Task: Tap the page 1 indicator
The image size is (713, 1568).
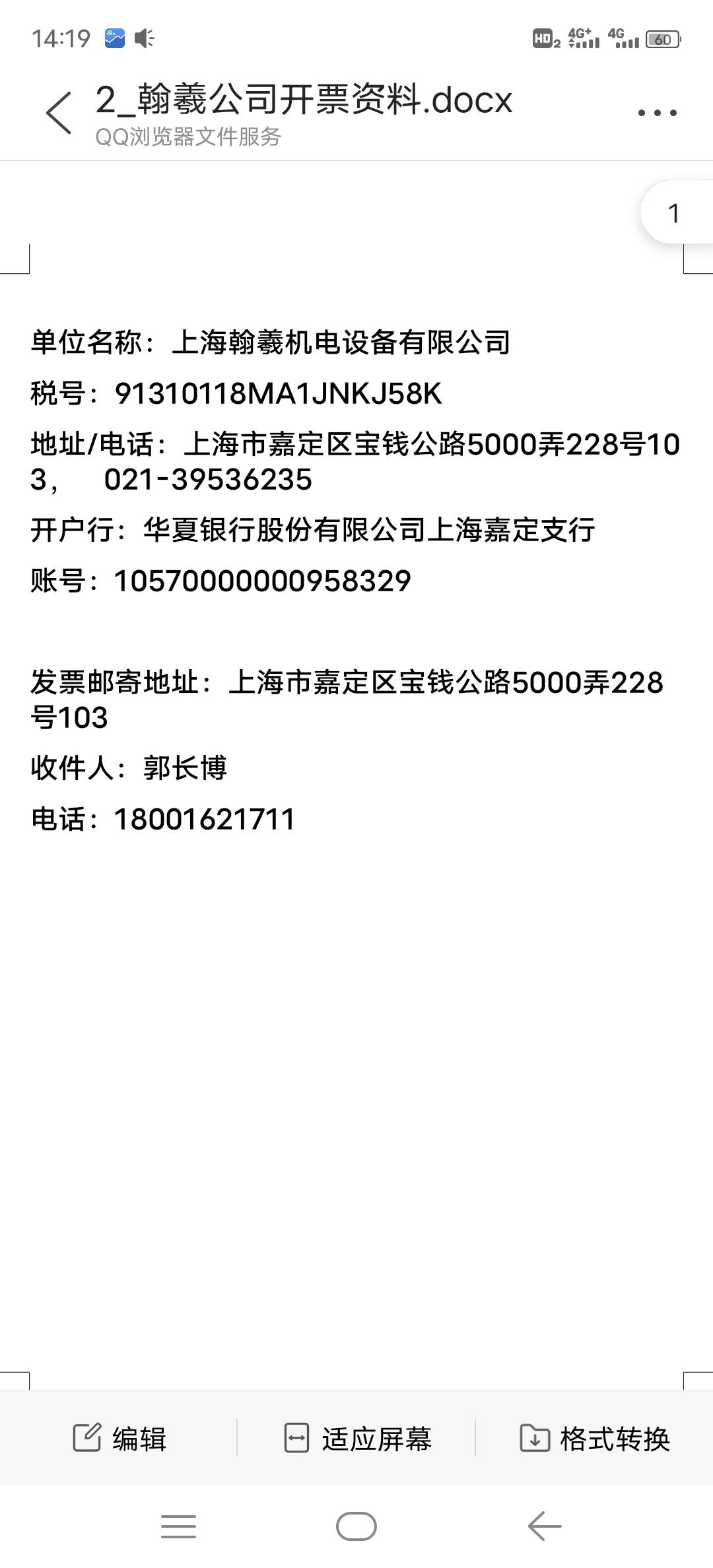Action: pyautogui.click(x=675, y=213)
